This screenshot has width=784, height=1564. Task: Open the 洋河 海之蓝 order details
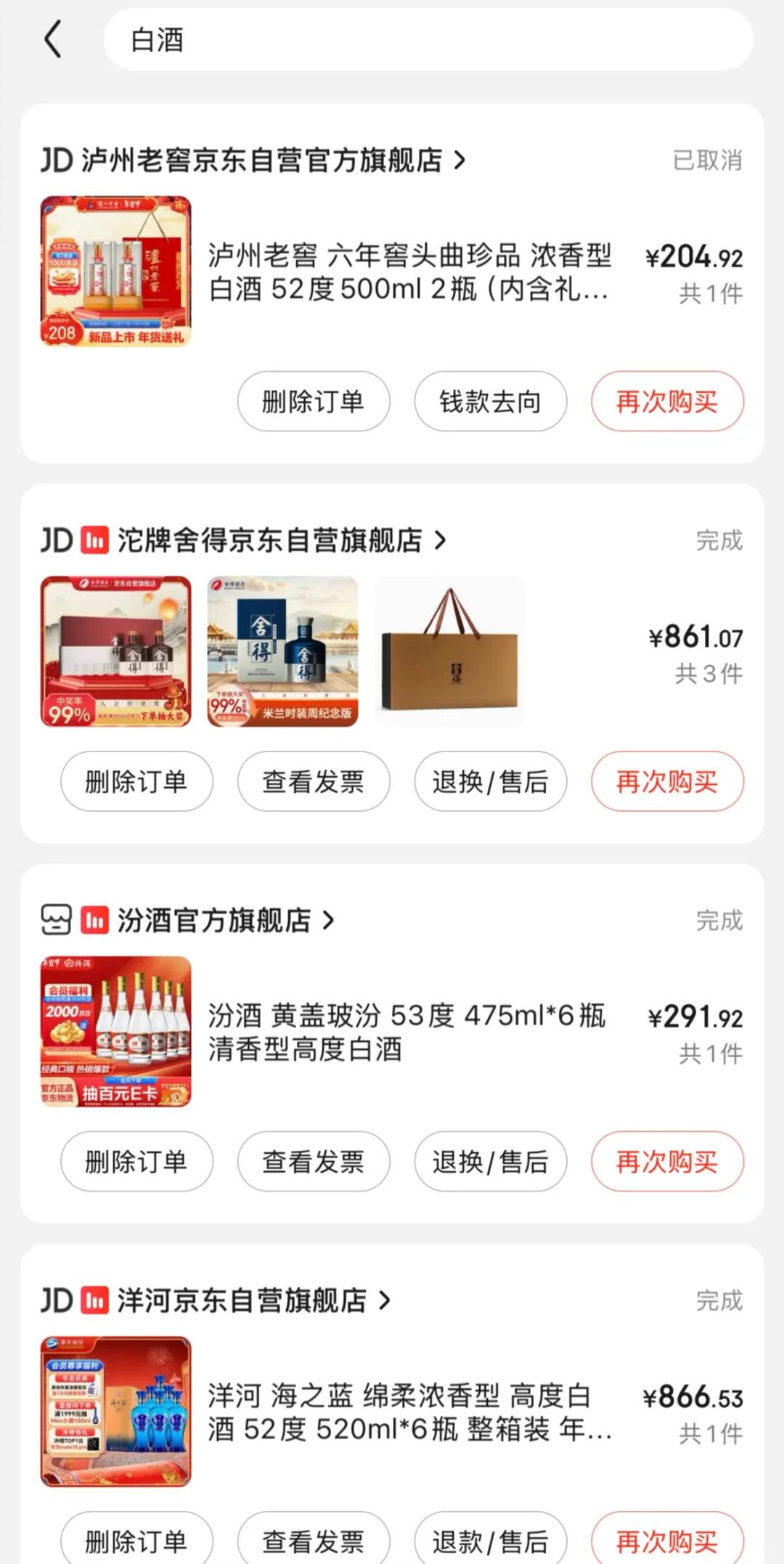click(x=410, y=1412)
